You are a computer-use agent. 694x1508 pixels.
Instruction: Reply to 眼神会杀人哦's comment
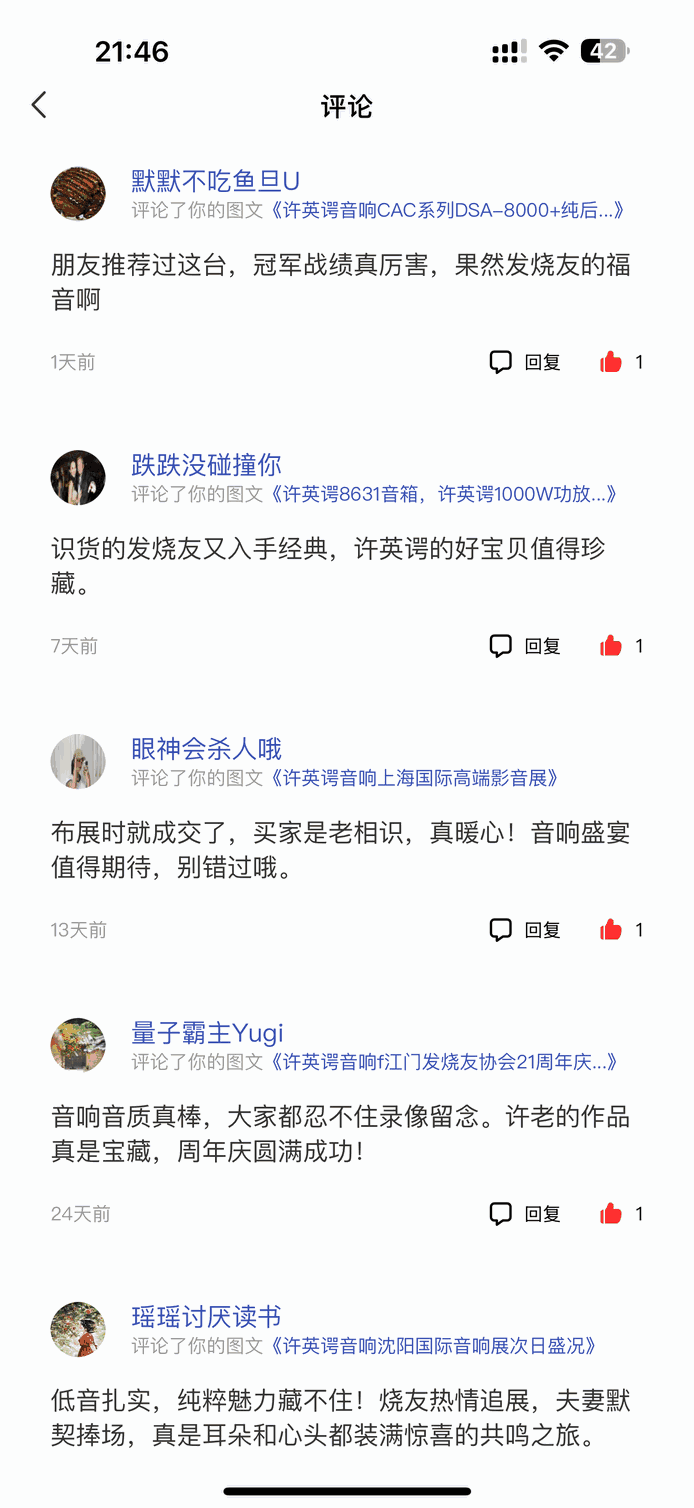click(x=525, y=930)
